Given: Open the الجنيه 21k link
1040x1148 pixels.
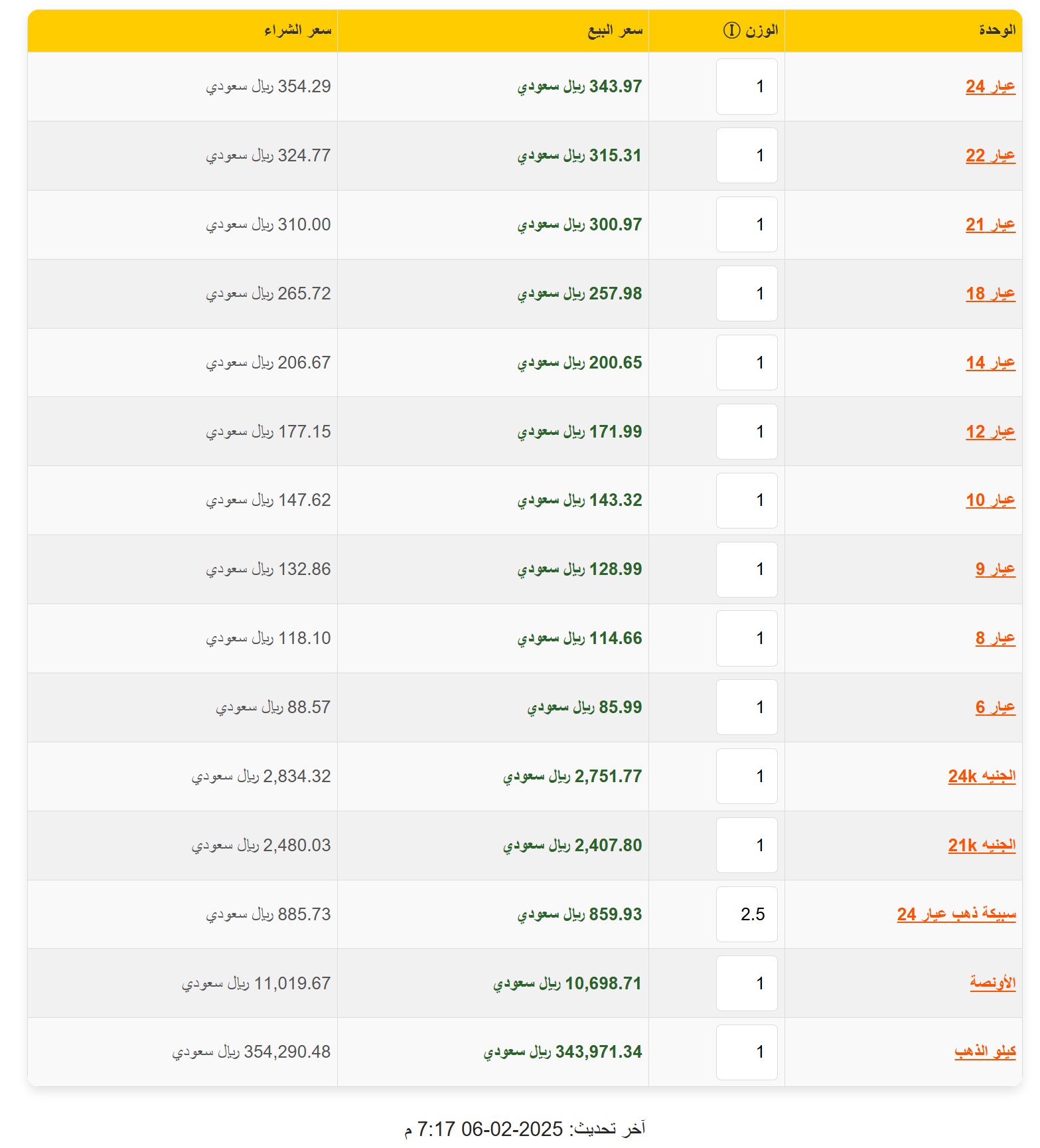Looking at the screenshot, I should pos(981,845).
